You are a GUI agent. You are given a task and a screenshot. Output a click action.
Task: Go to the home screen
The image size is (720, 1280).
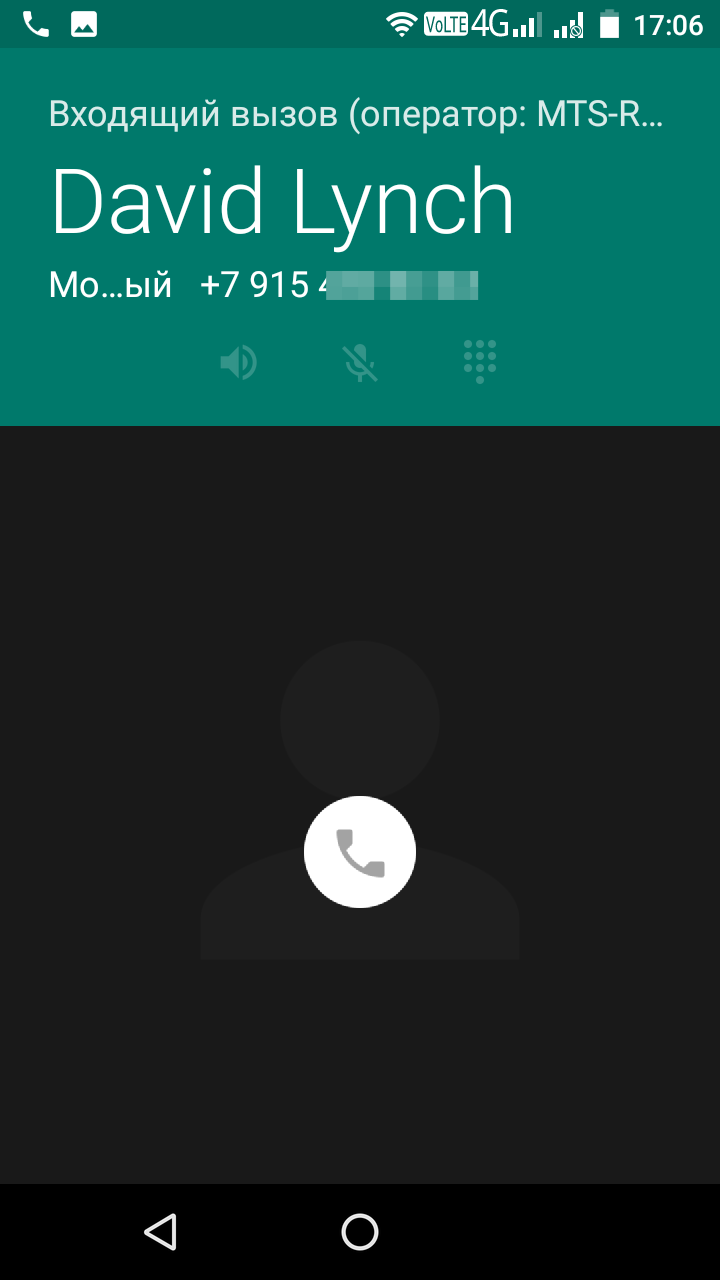360,1232
